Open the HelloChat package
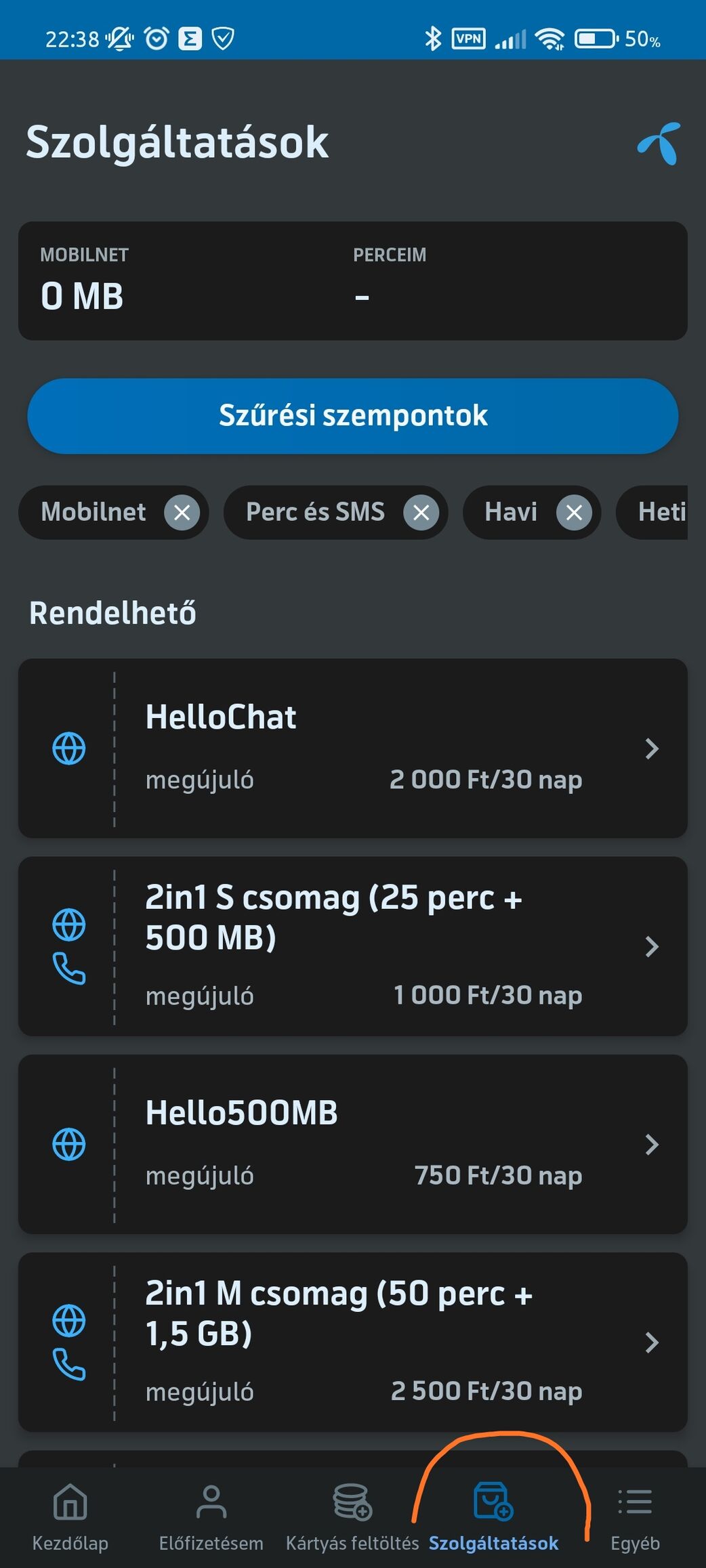This screenshot has height=1568, width=706. pyautogui.click(x=352, y=748)
